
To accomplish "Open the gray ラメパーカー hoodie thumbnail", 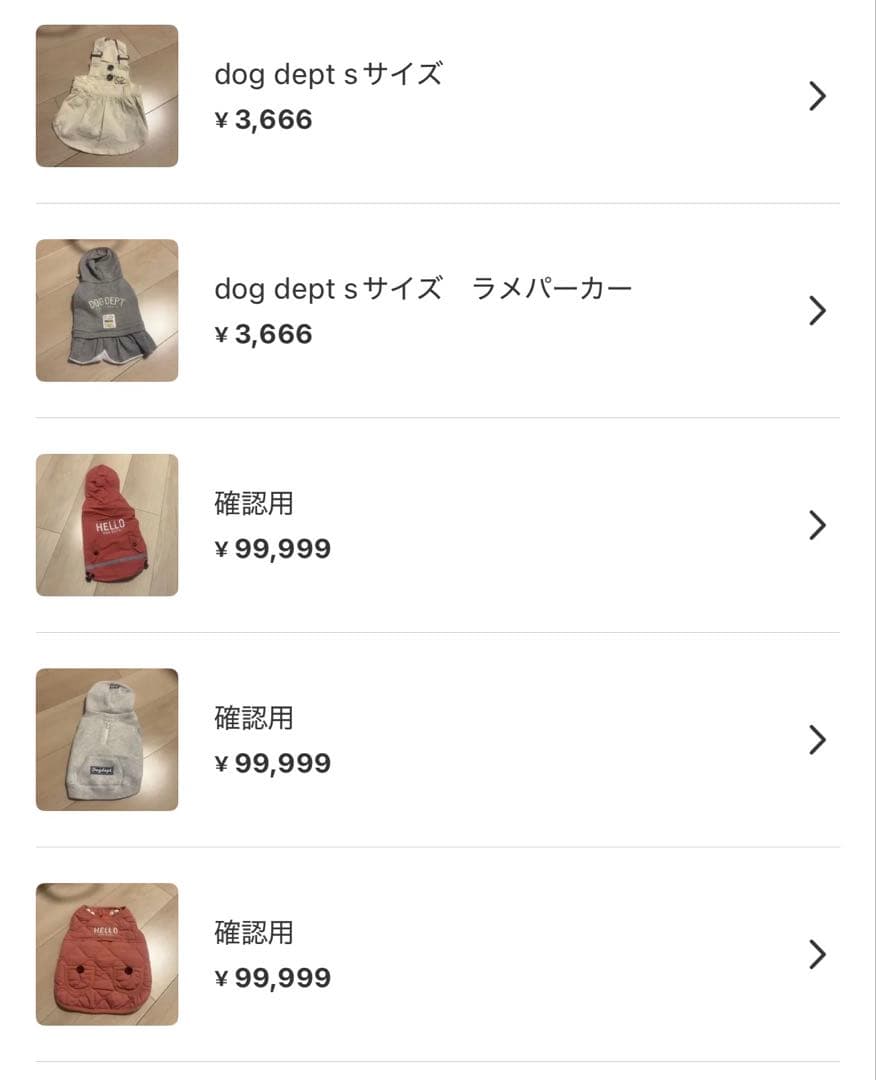I will pyautogui.click(x=107, y=310).
